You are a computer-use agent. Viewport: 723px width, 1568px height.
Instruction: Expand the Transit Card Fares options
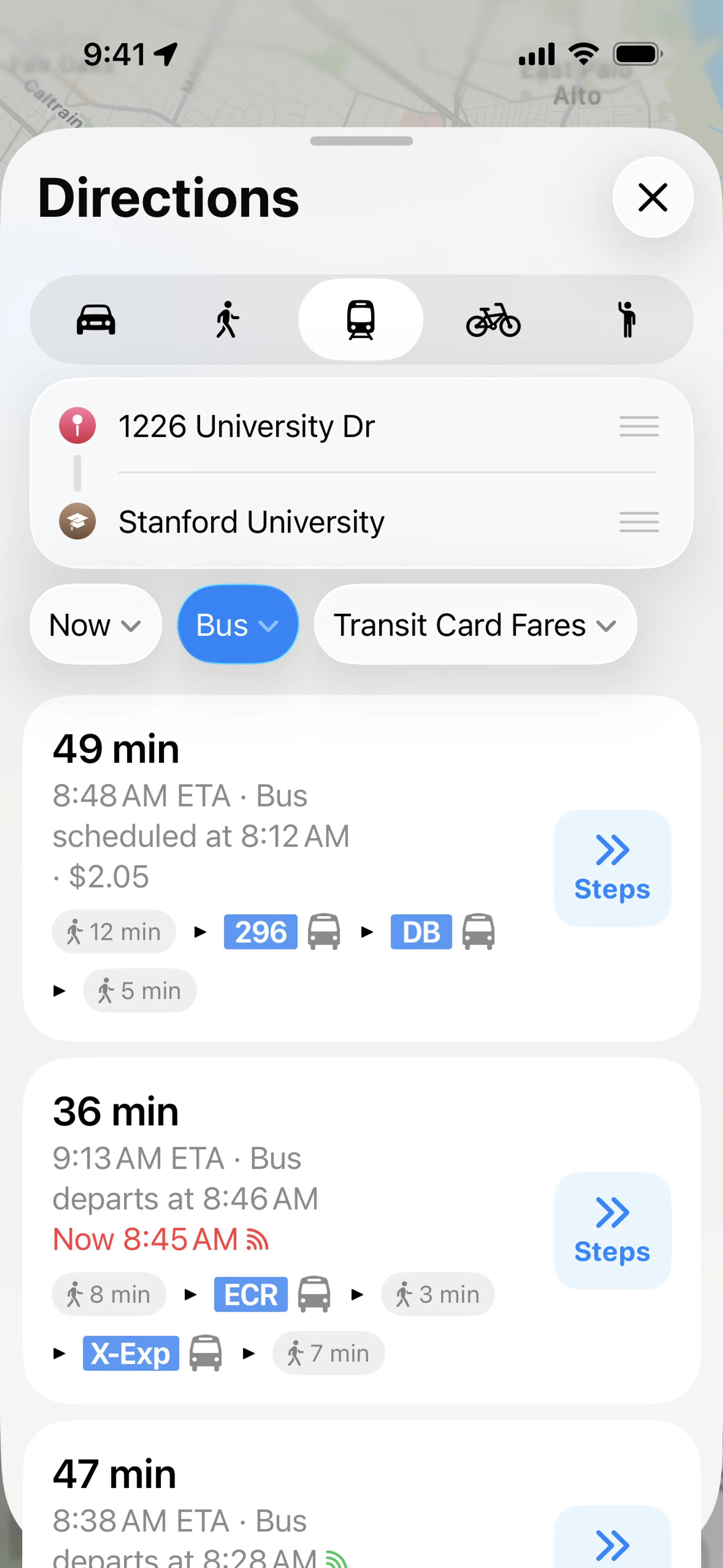[x=475, y=625]
